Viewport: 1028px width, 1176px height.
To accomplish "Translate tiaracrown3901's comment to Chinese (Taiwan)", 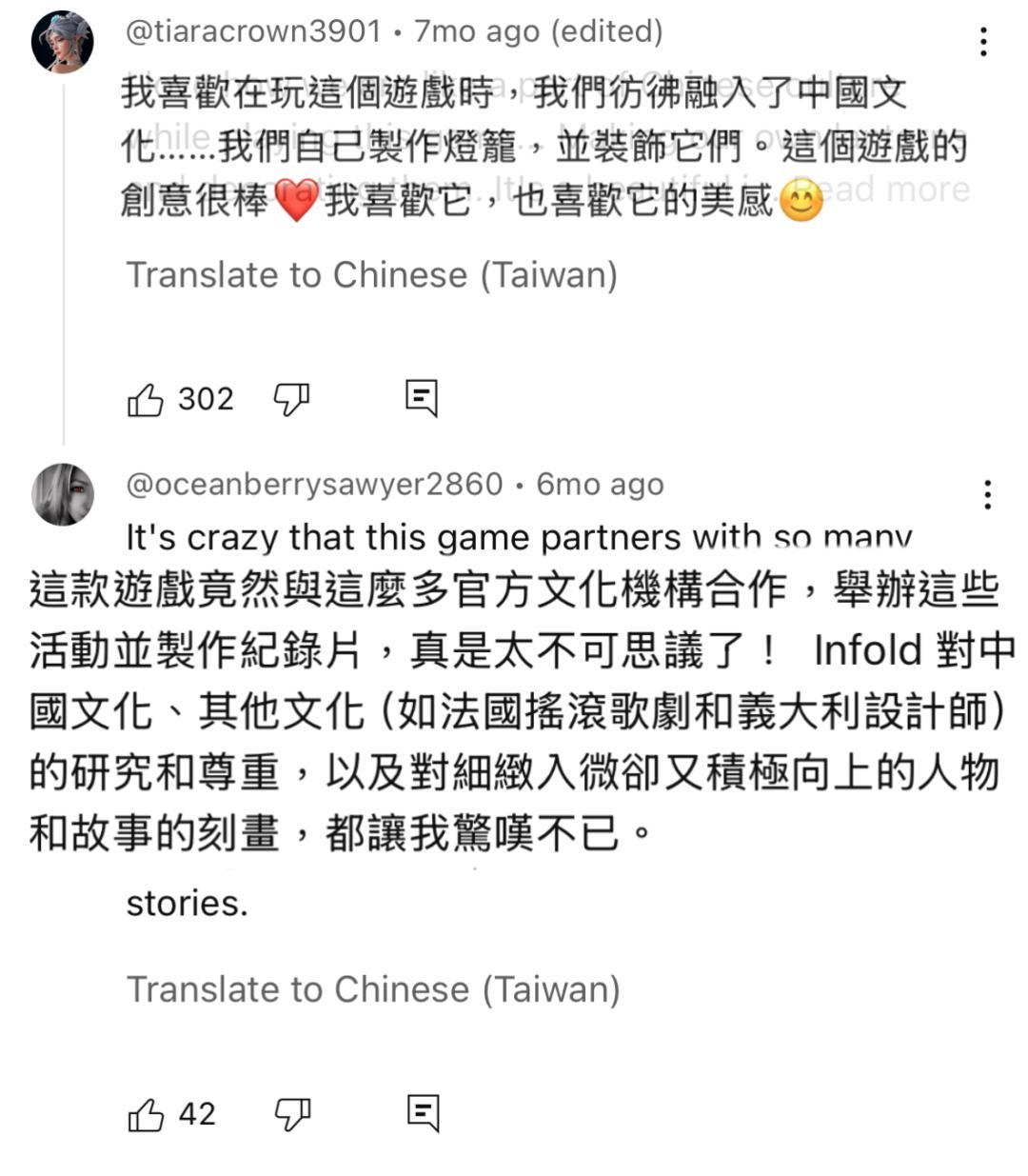I will pos(372,275).
